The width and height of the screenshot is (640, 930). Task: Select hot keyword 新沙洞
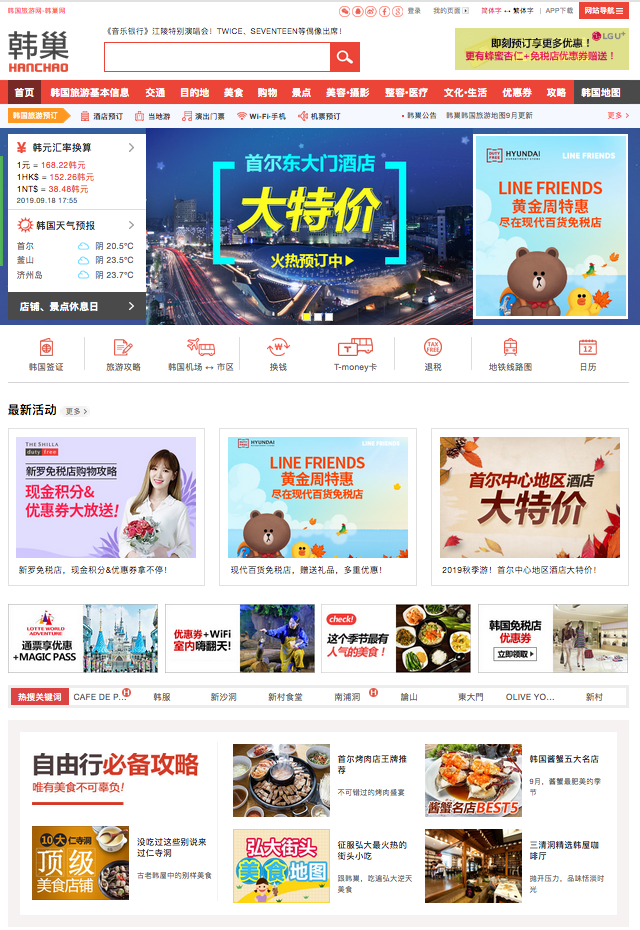click(223, 697)
